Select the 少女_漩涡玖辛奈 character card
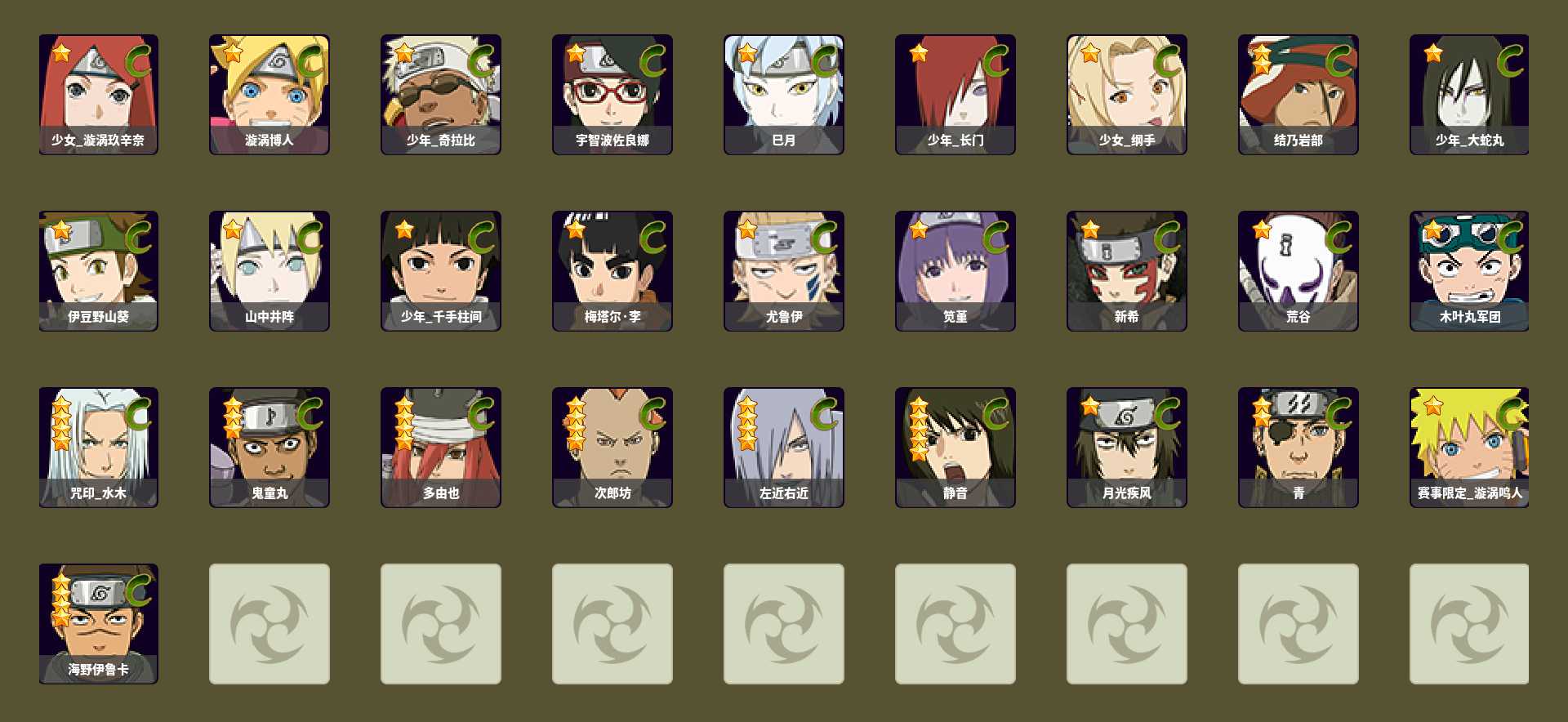This screenshot has width=1568, height=722. coord(98,94)
